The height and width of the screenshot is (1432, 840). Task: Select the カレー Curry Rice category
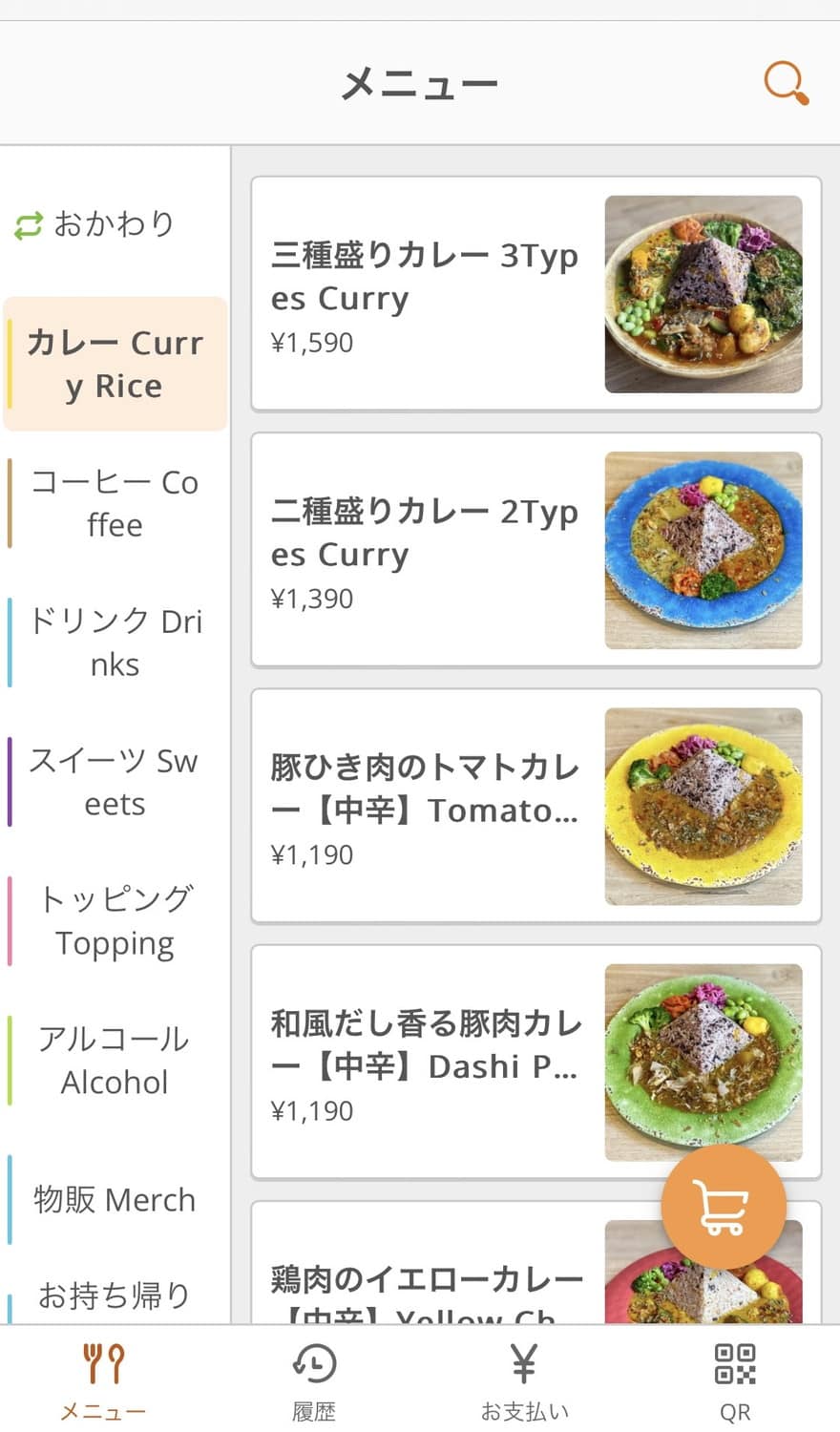[115, 364]
